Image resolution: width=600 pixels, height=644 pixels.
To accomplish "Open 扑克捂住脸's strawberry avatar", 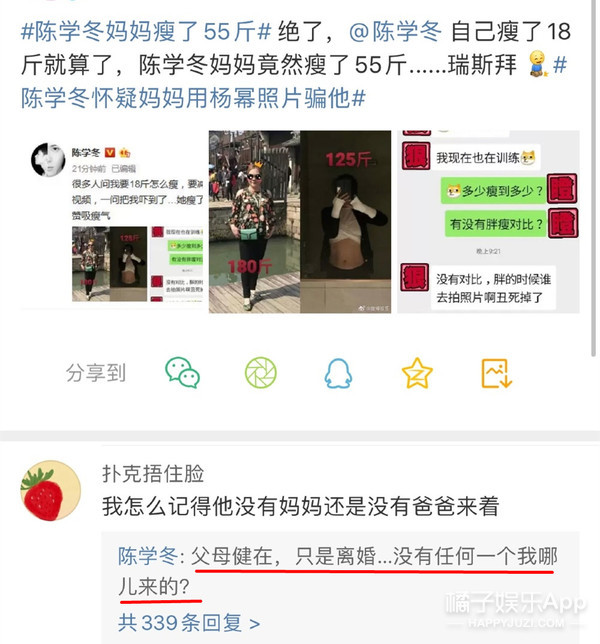I will [50, 490].
